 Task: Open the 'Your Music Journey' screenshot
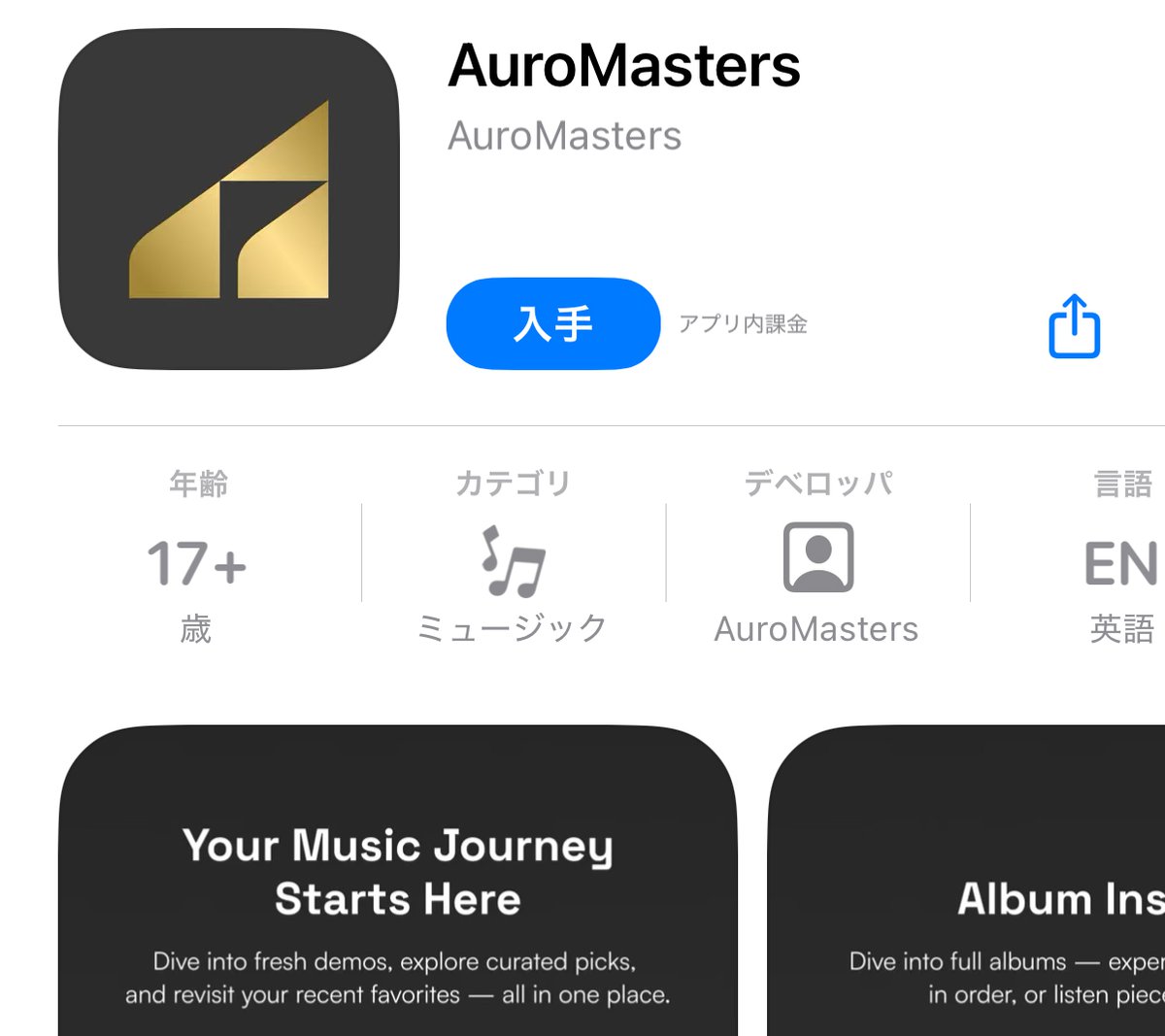[397, 880]
